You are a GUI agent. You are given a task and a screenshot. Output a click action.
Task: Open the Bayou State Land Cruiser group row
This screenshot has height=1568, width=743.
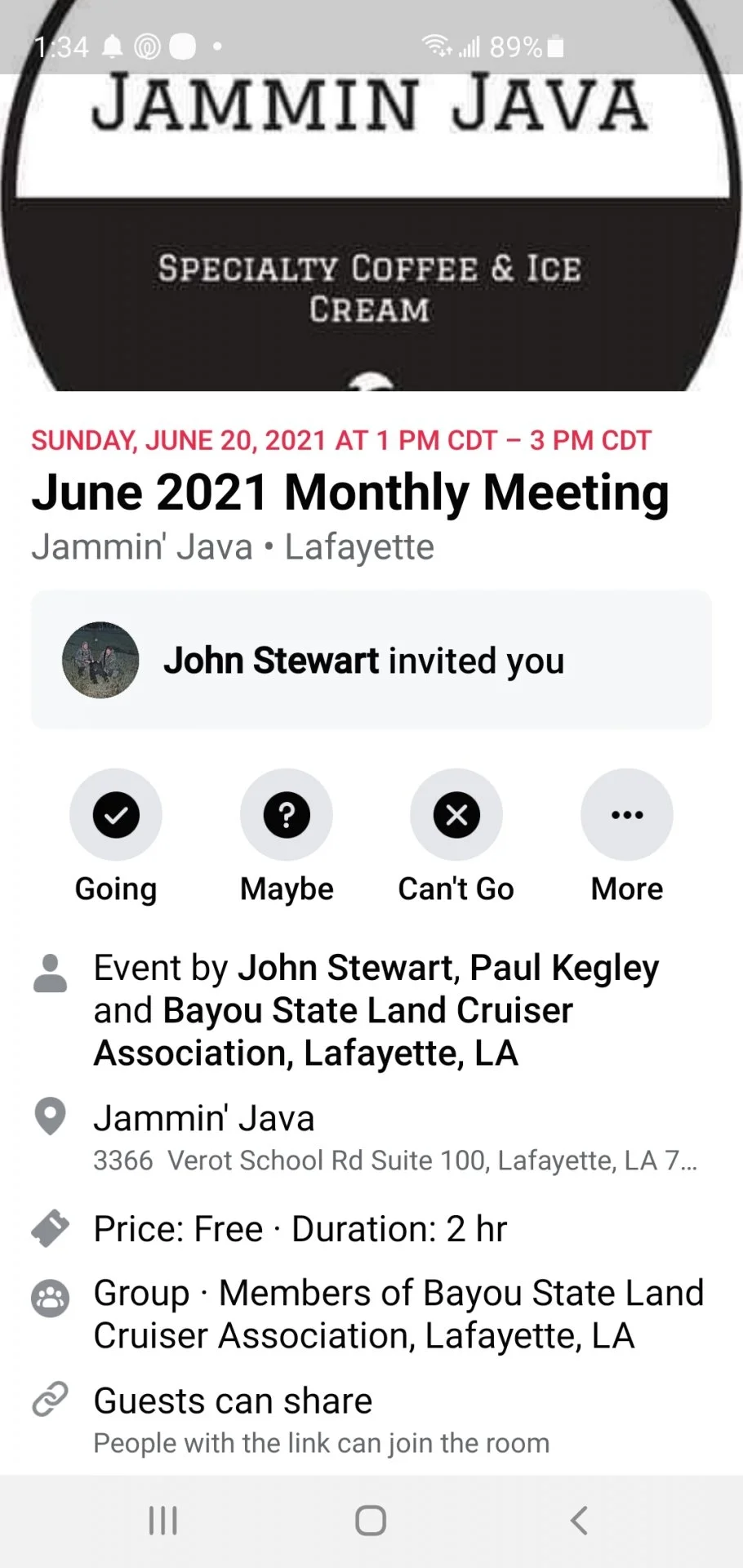[397, 1314]
